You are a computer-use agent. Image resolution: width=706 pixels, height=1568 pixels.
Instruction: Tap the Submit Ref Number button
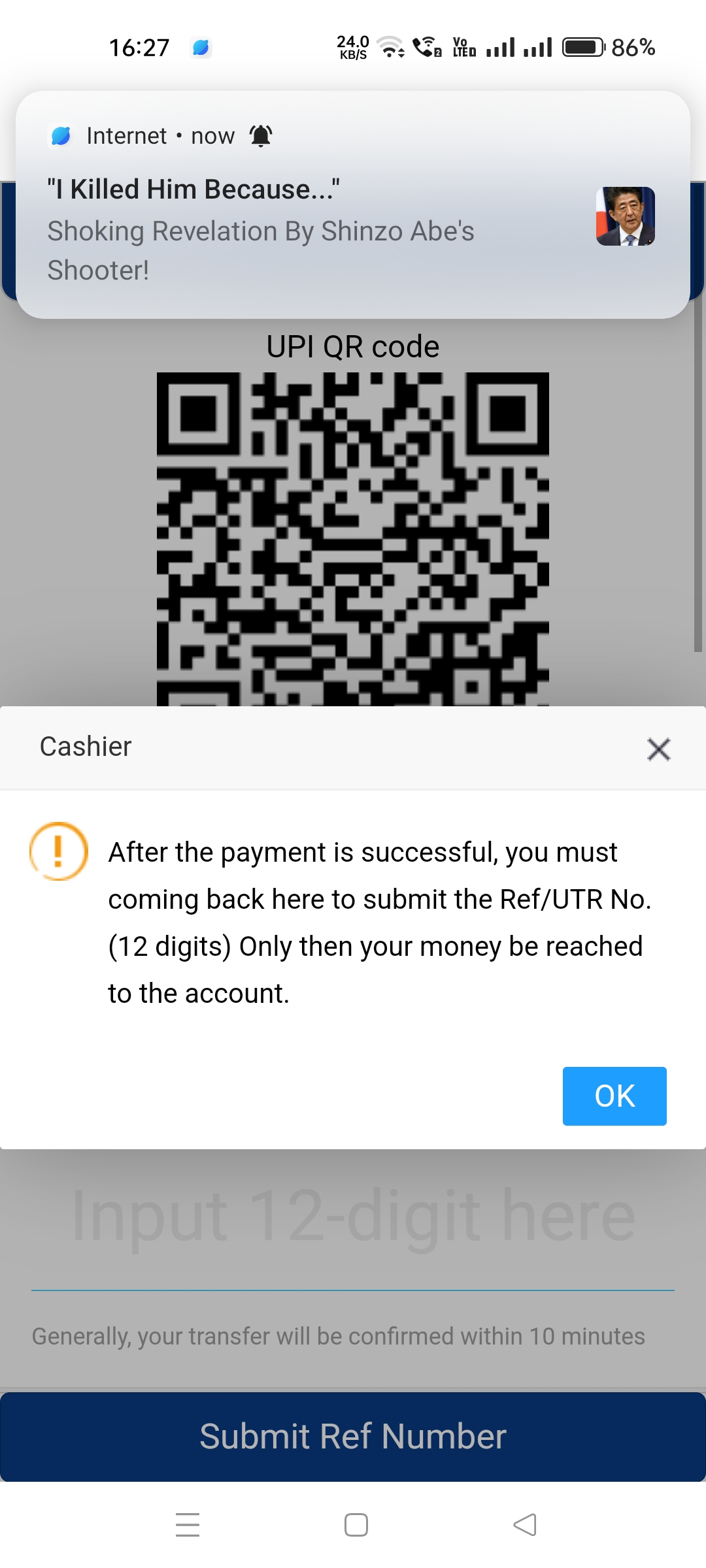[x=353, y=1436]
